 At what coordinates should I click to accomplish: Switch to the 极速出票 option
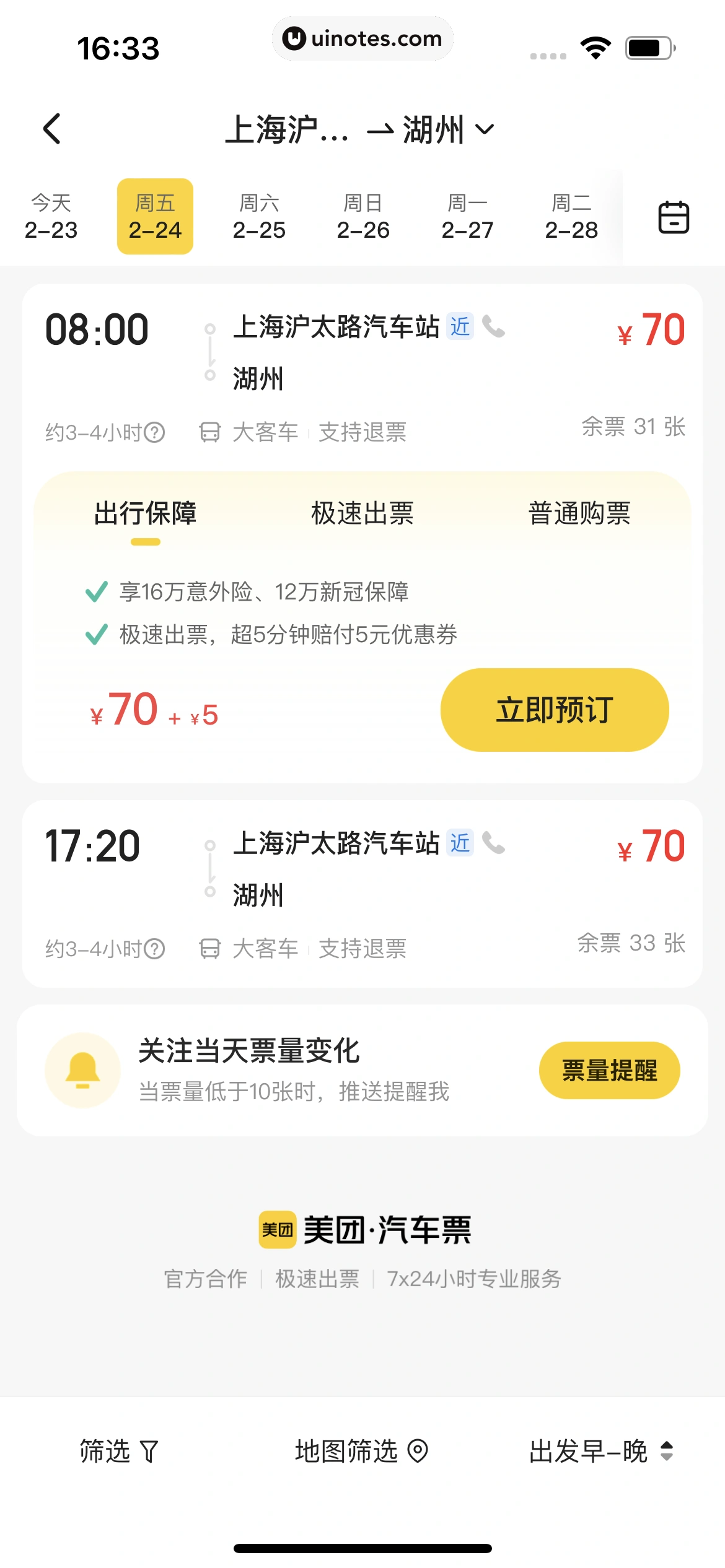click(362, 513)
